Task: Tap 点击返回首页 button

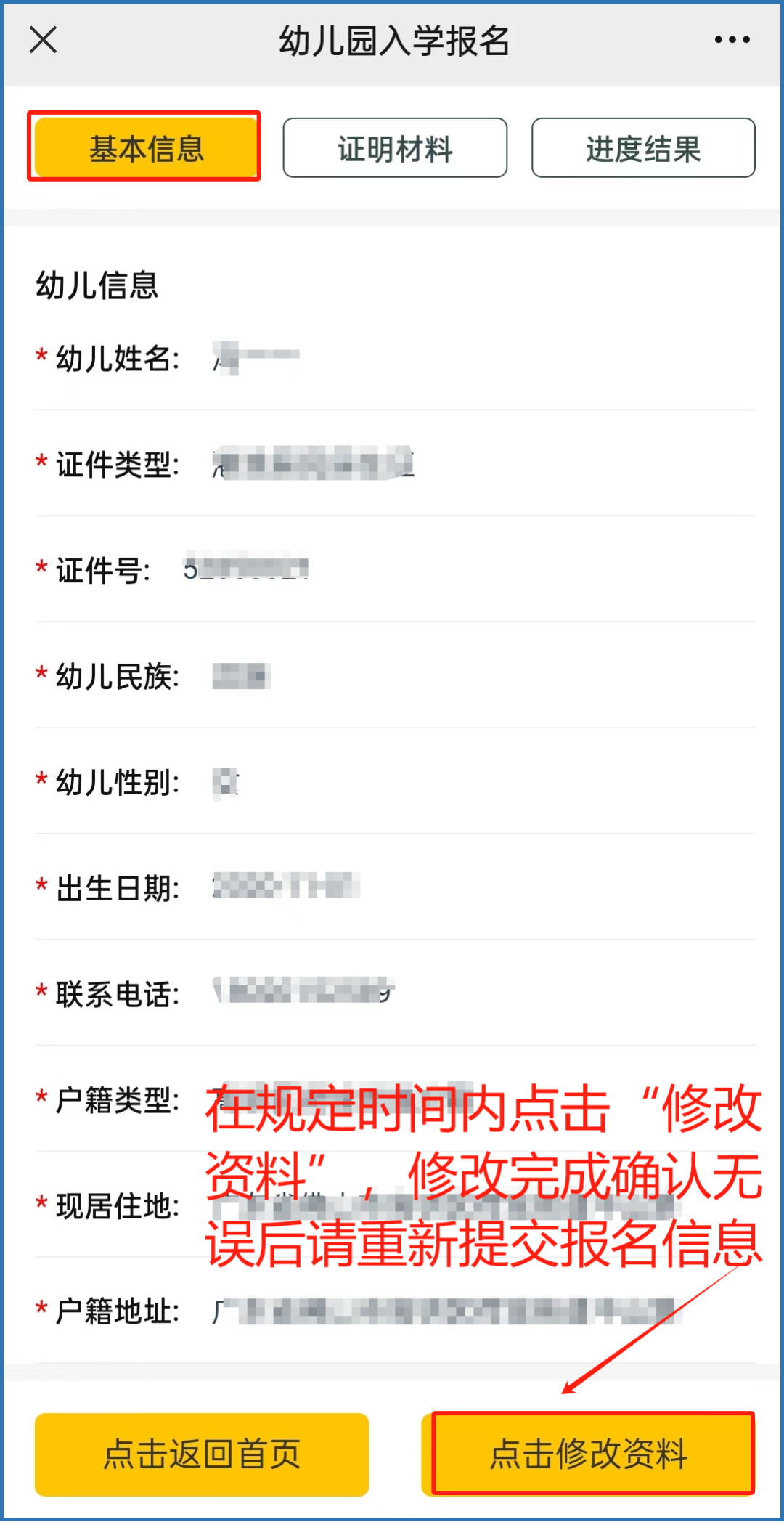Action: (x=202, y=1454)
